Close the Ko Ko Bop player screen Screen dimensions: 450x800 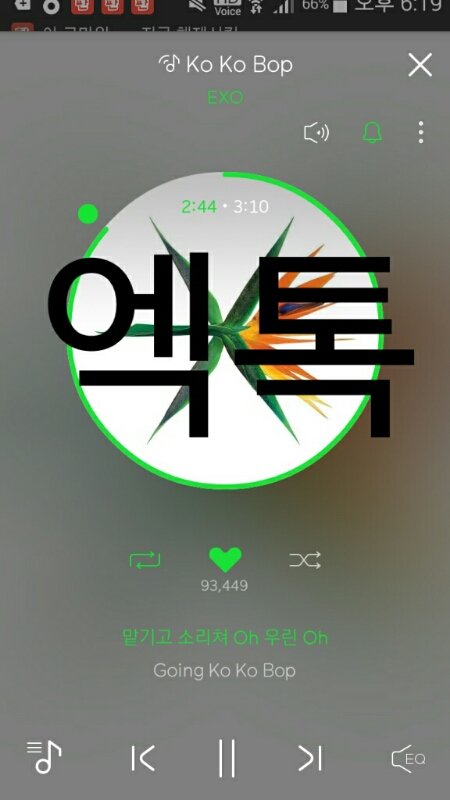(420, 65)
